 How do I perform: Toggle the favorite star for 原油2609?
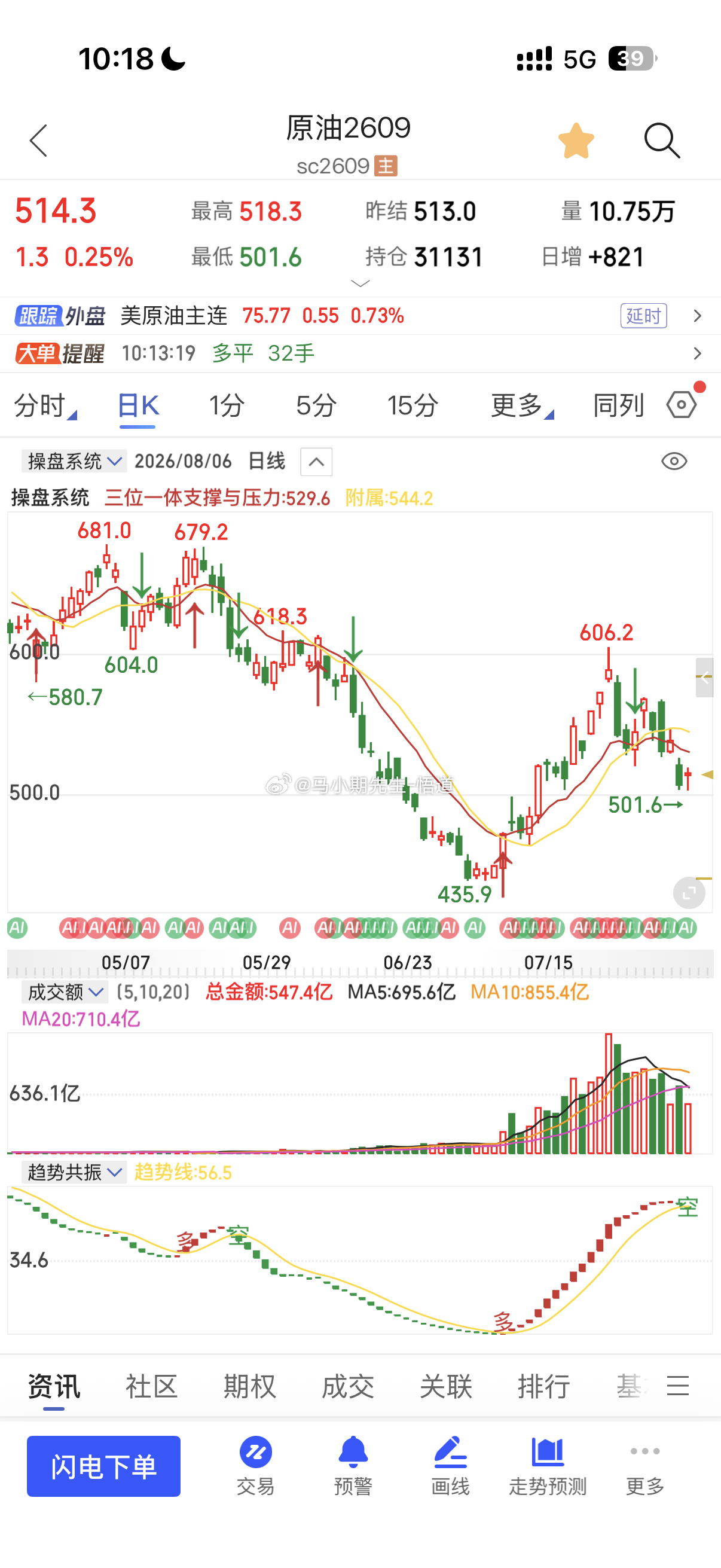pyautogui.click(x=576, y=141)
